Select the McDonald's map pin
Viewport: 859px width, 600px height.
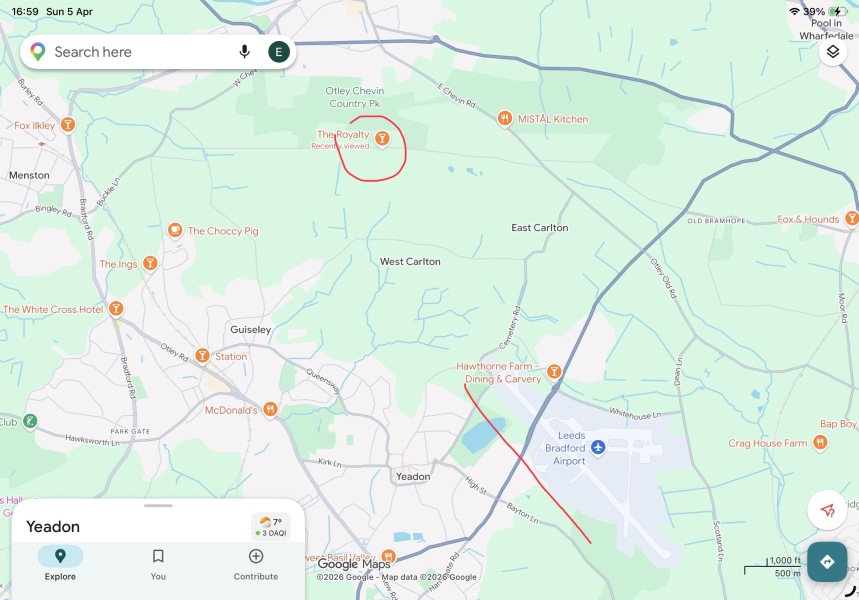pos(270,410)
